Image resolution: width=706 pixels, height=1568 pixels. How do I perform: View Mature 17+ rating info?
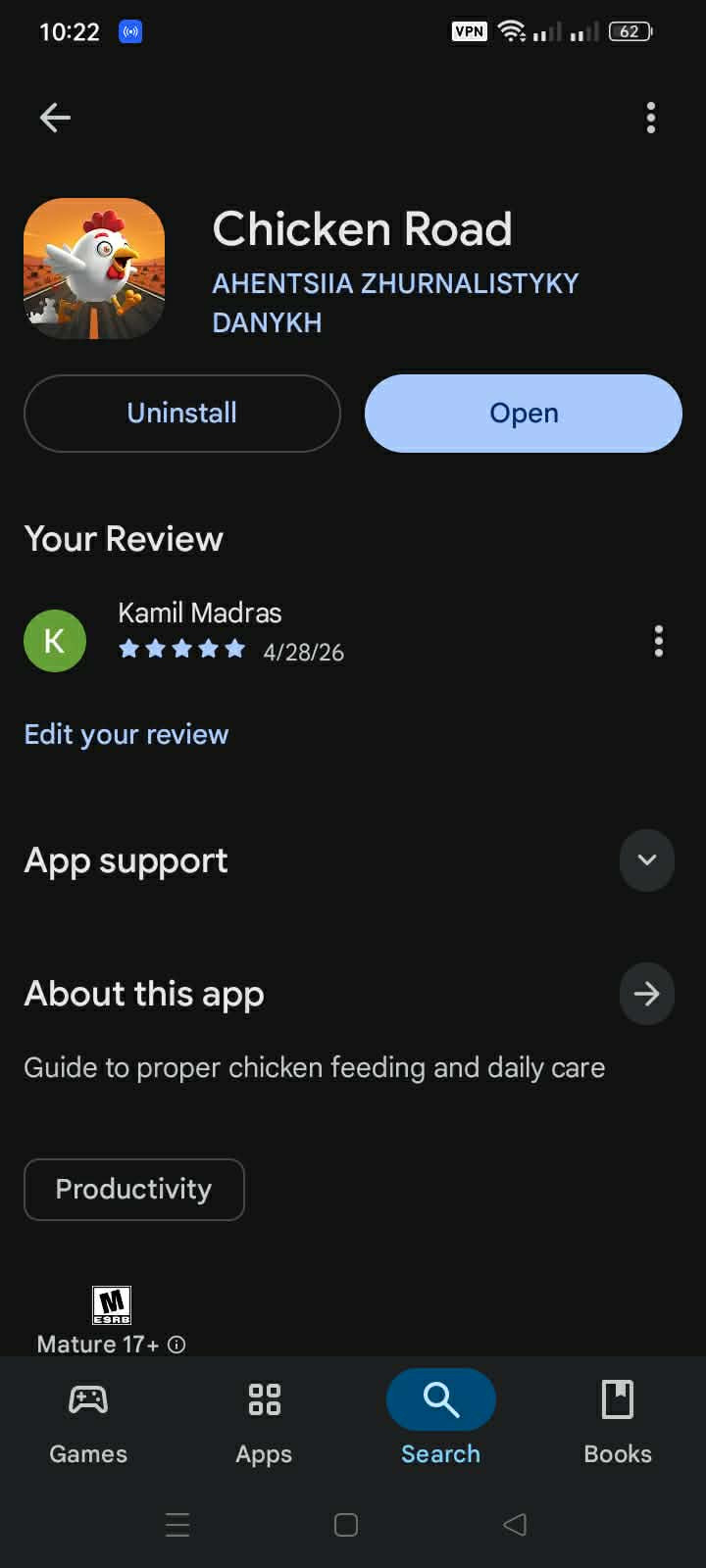point(176,1345)
